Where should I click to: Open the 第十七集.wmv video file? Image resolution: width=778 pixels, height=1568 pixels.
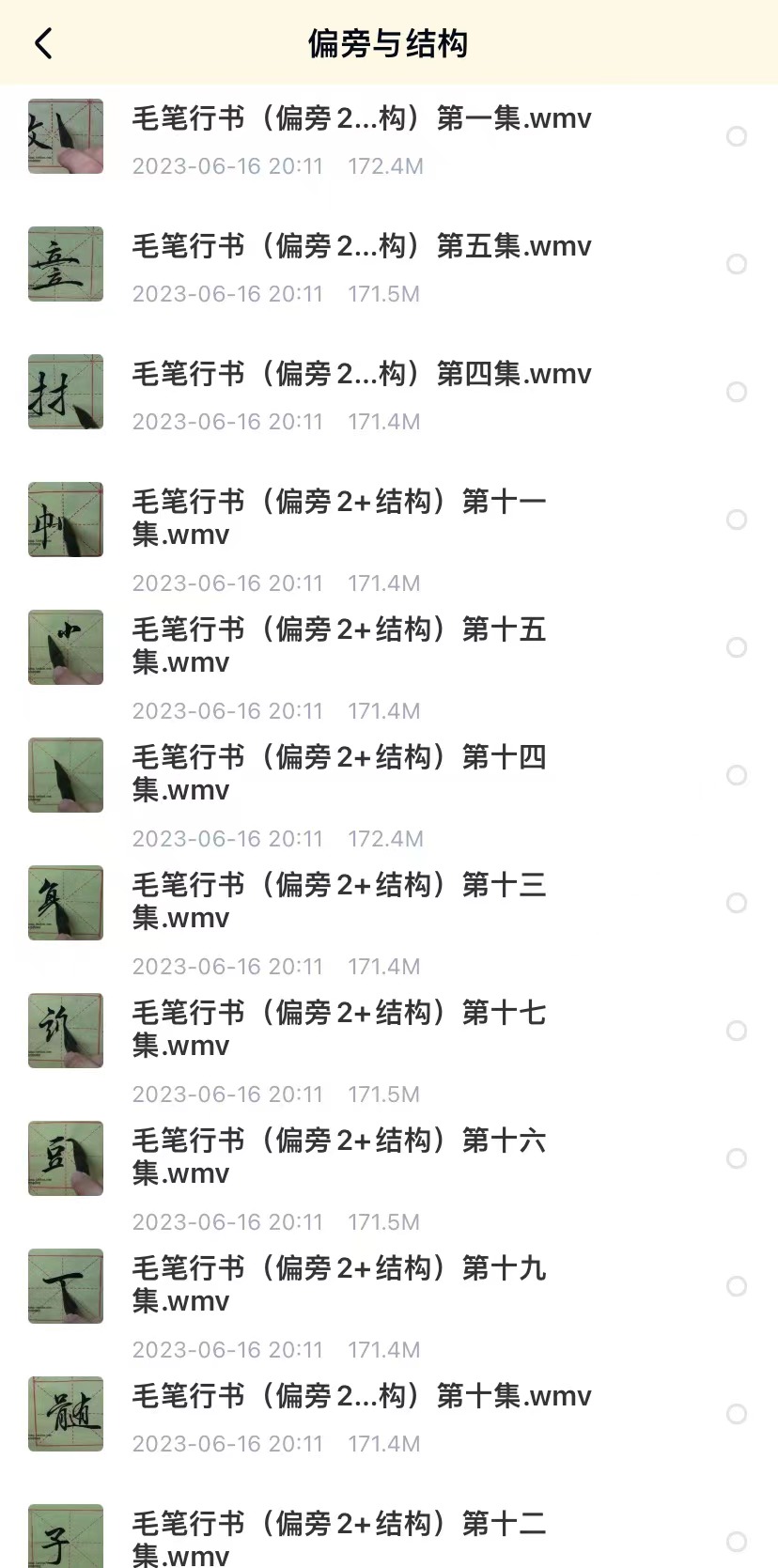pyautogui.click(x=338, y=1029)
